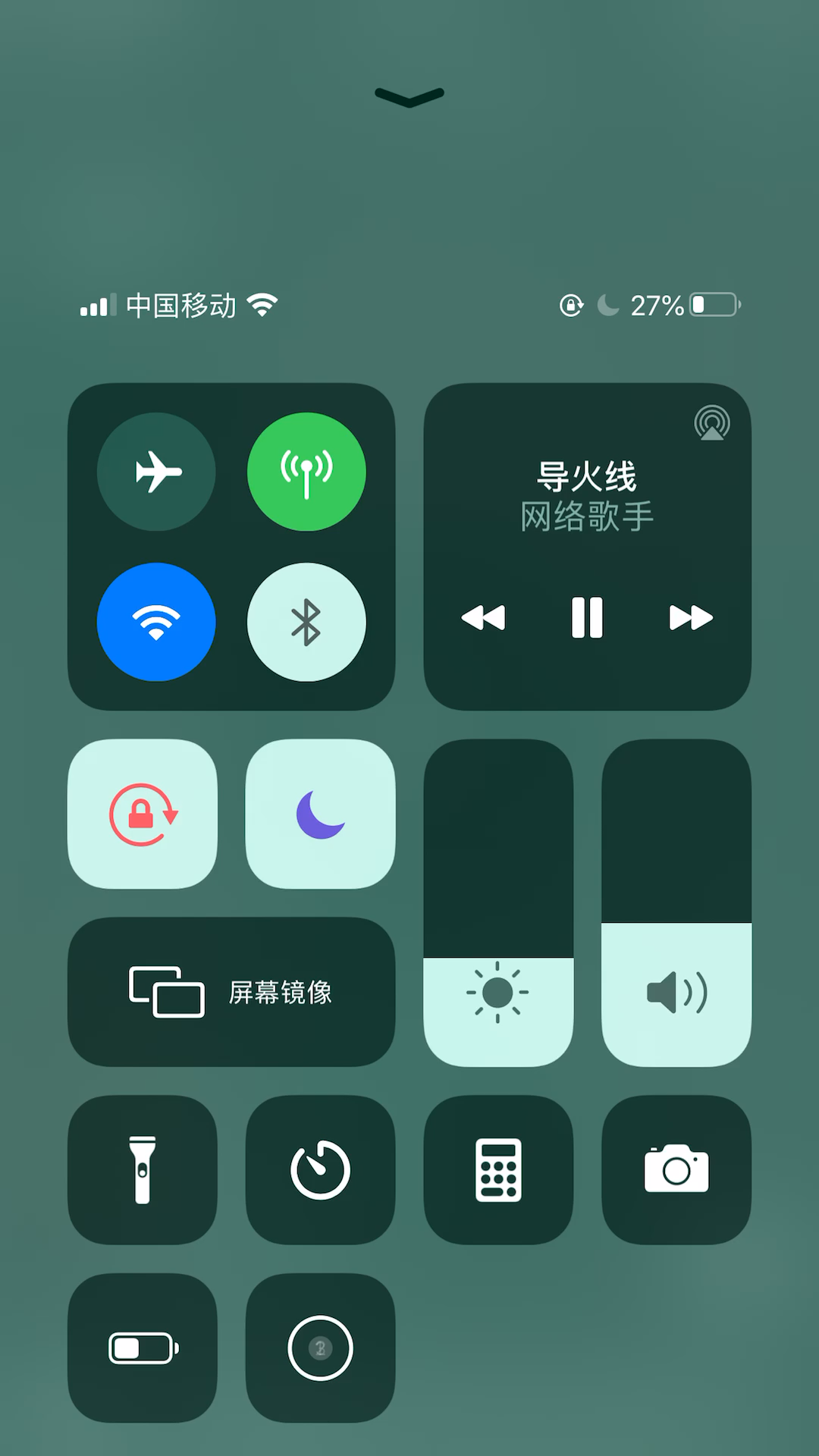Close control center with the down chevron
The width and height of the screenshot is (819, 1456).
pyautogui.click(x=409, y=97)
